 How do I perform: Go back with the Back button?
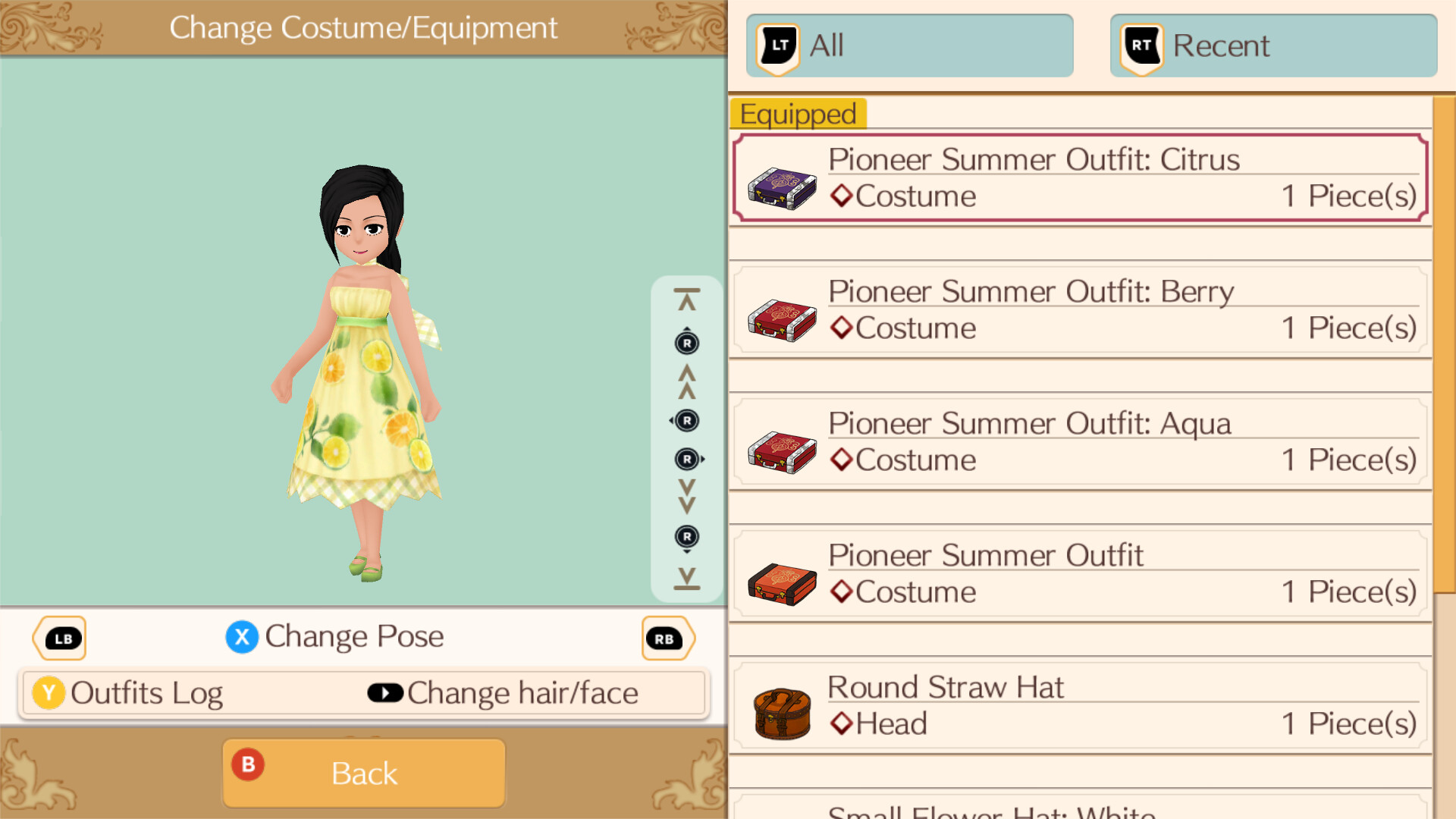pos(364,773)
